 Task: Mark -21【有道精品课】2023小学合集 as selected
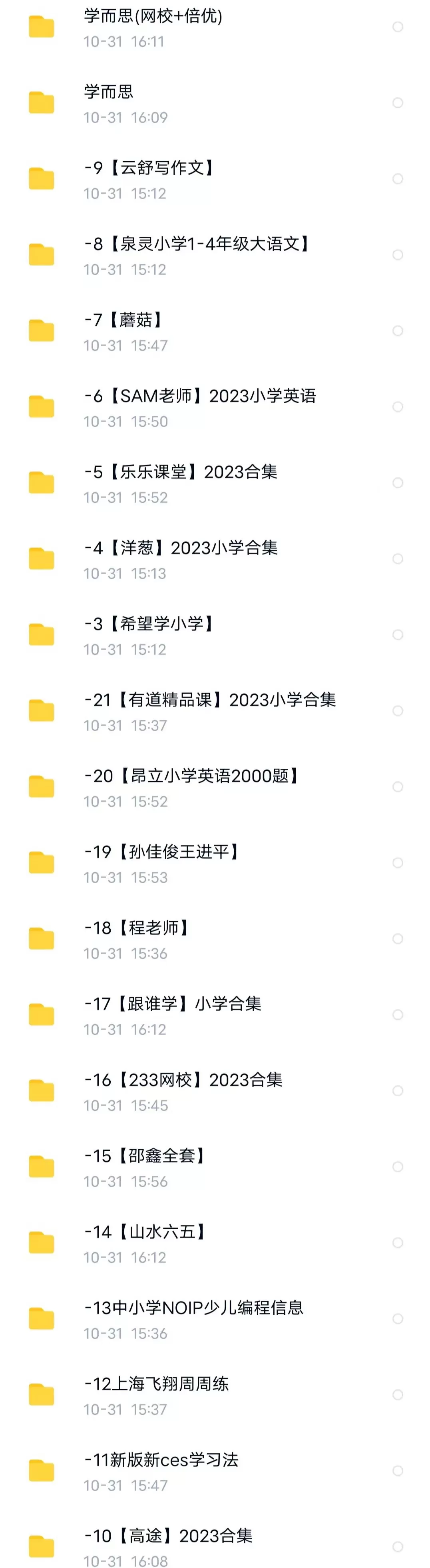point(398,711)
